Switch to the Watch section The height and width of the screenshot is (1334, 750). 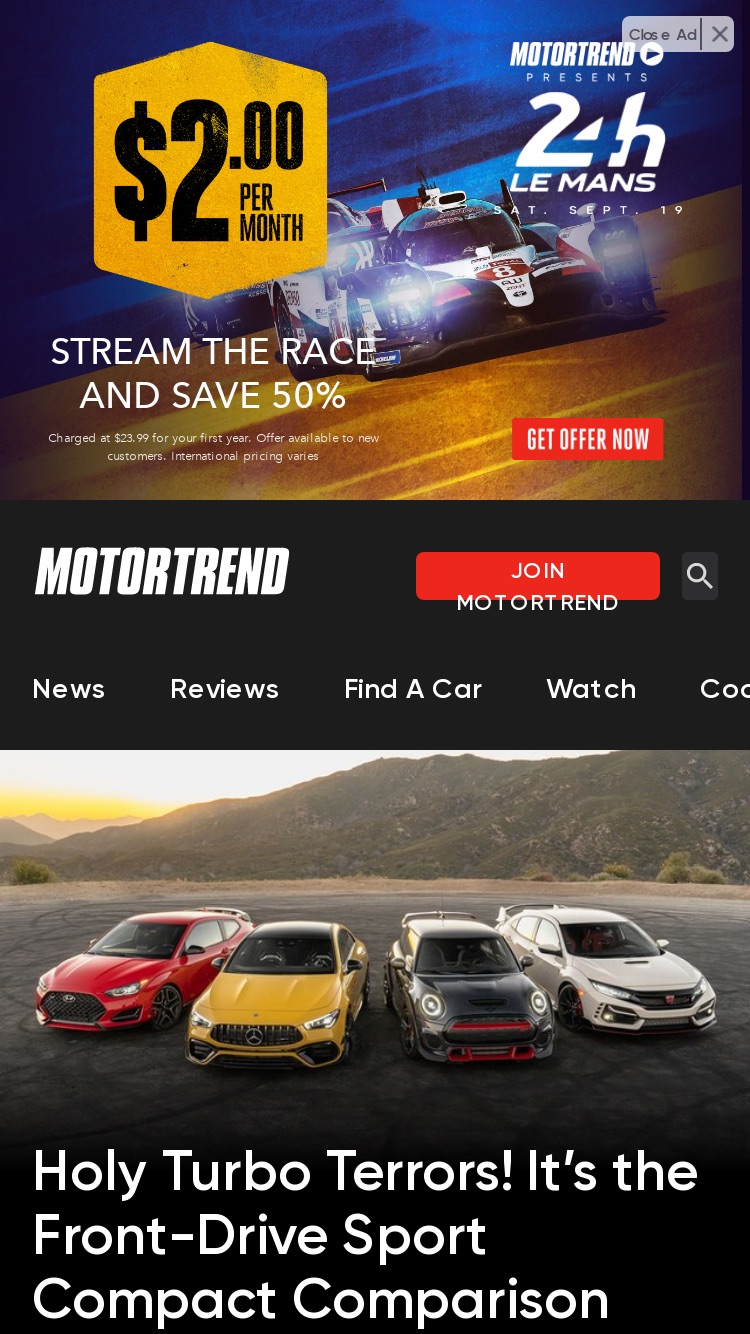click(x=591, y=689)
